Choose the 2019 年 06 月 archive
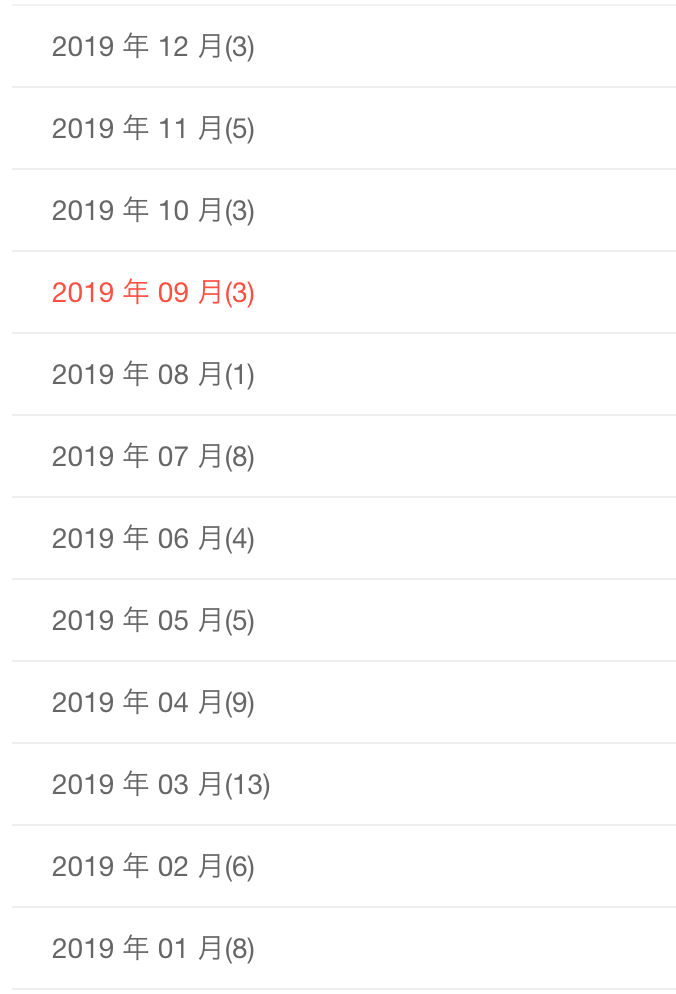This screenshot has width=676, height=994. point(153,539)
